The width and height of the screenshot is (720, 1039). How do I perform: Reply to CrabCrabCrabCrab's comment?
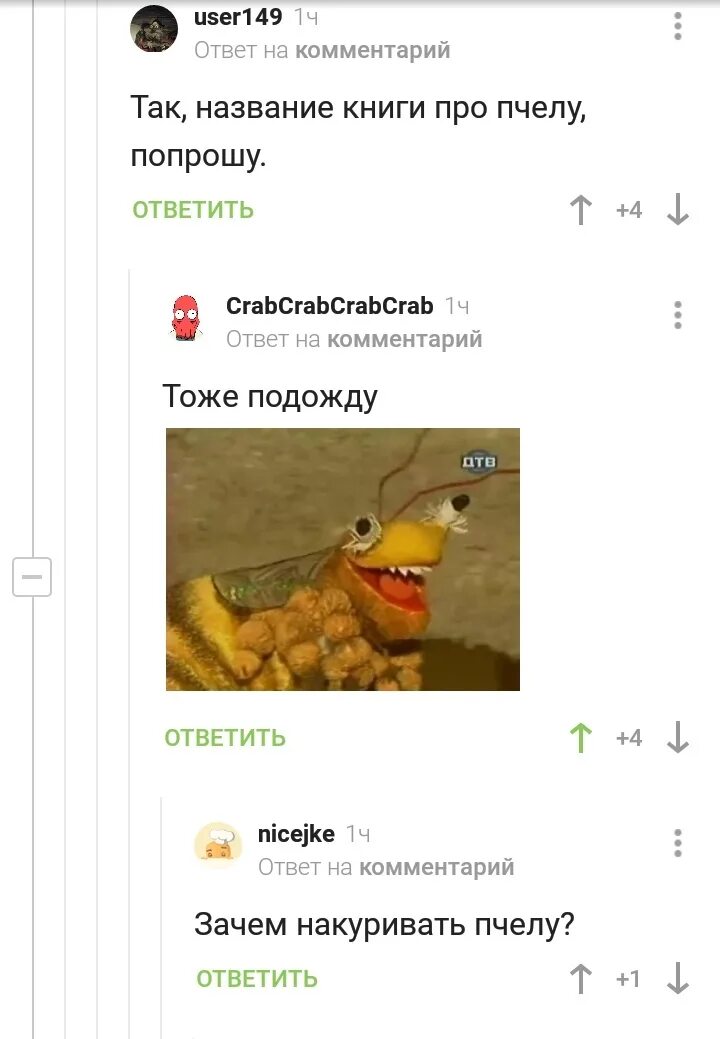225,738
